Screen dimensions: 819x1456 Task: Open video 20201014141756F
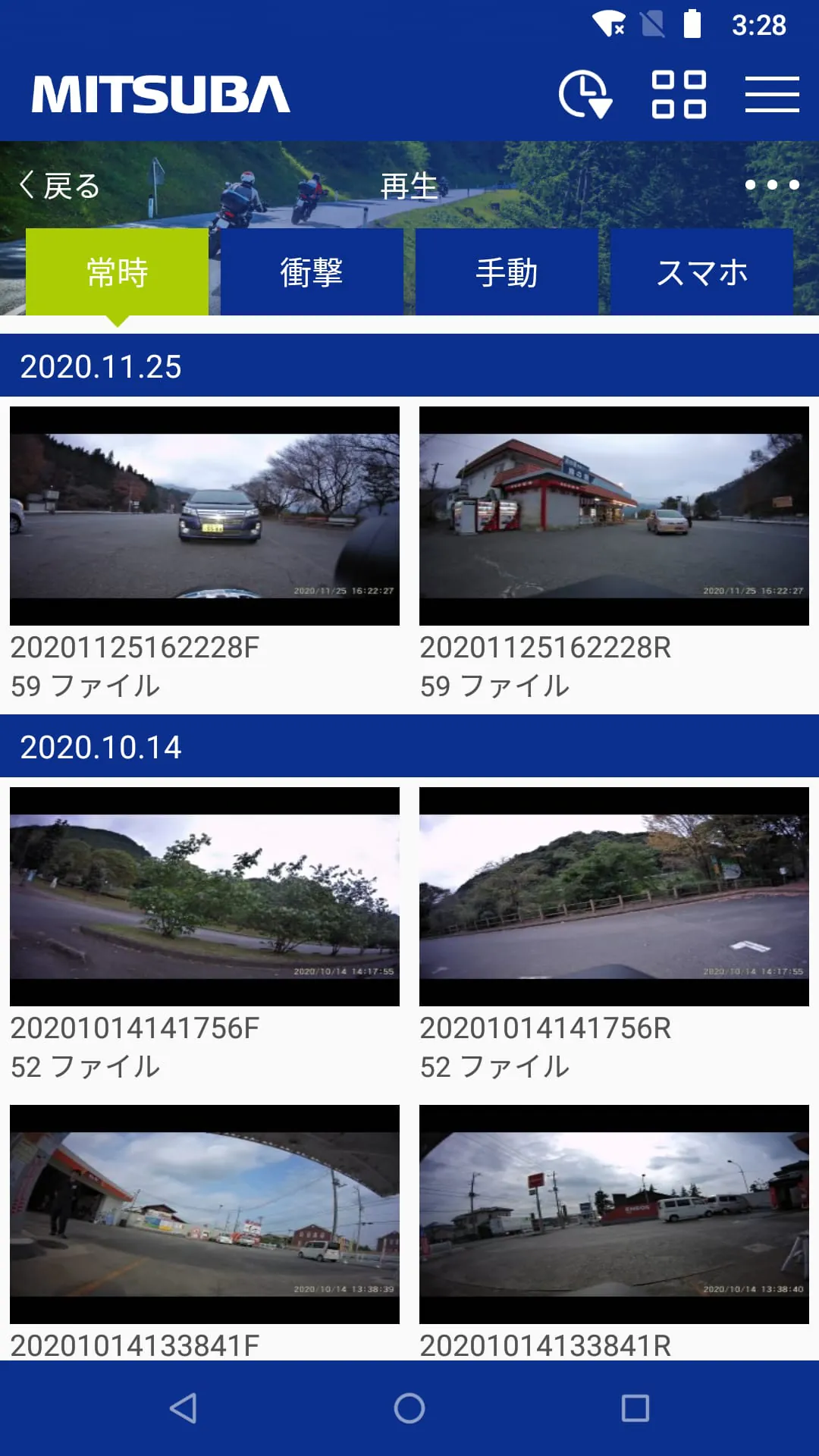click(x=205, y=896)
